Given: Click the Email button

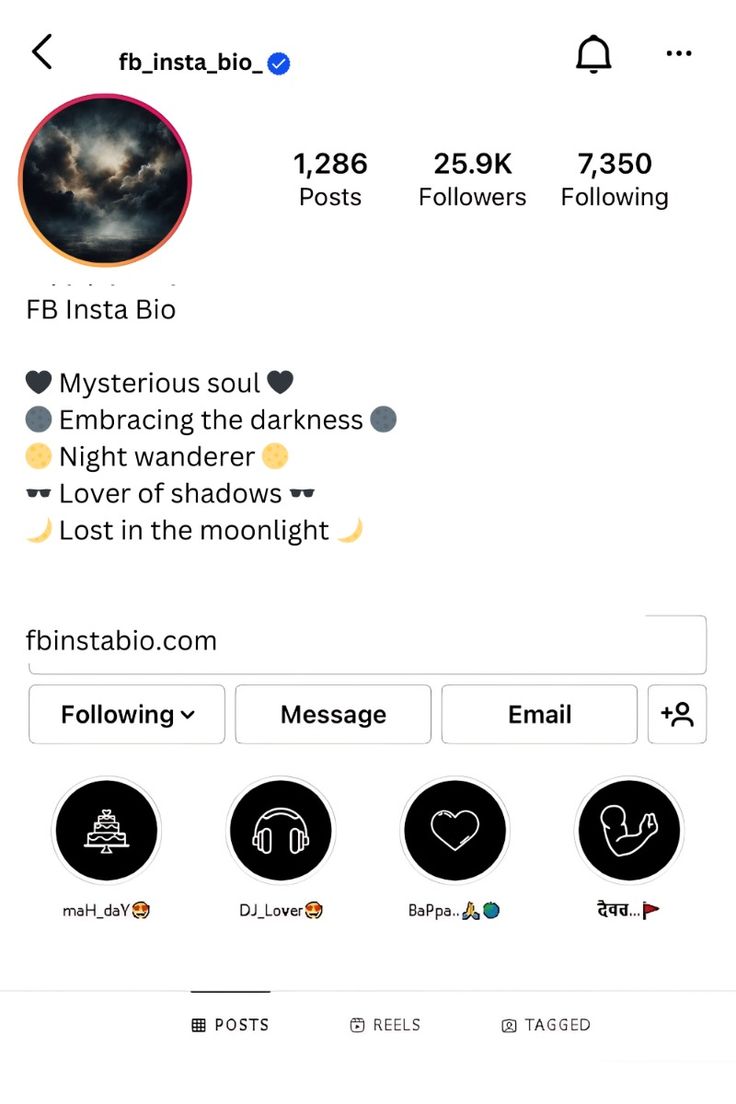Looking at the screenshot, I should pyautogui.click(x=539, y=714).
